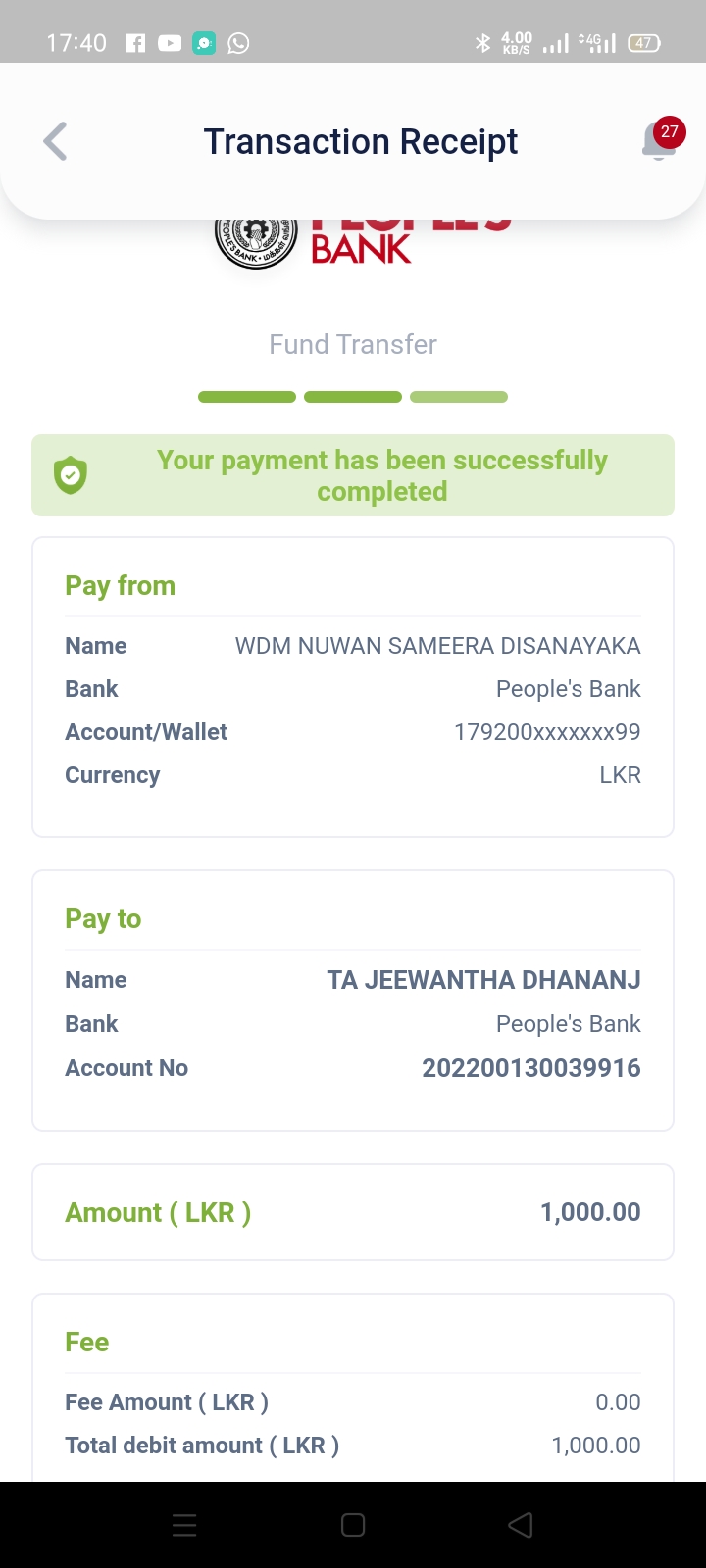This screenshot has height=1568, width=706.
Task: Go back from Transaction Receipt
Action: 56,141
